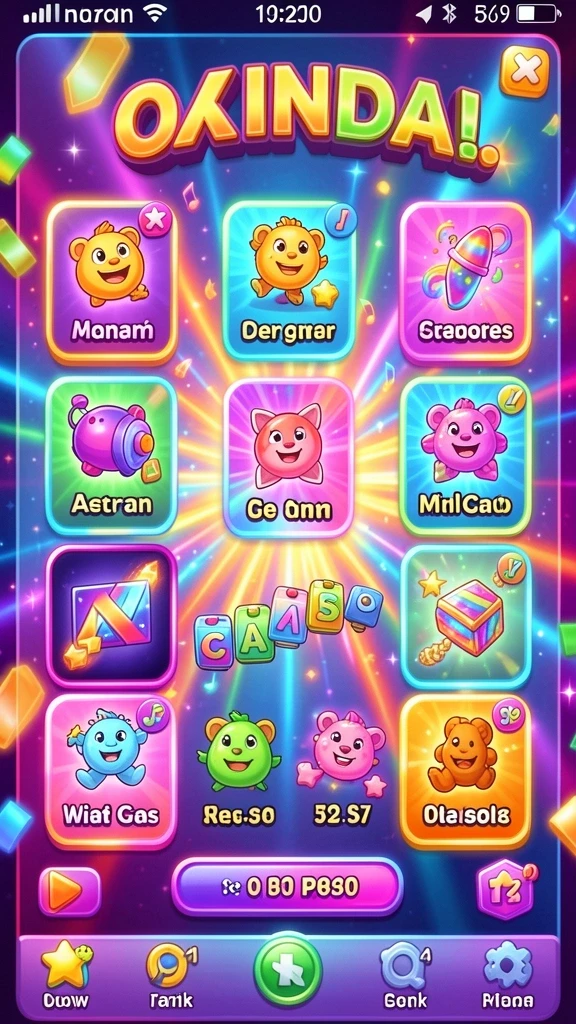Select the Olasola tile
The width and height of the screenshot is (576, 1024).
tap(465, 772)
